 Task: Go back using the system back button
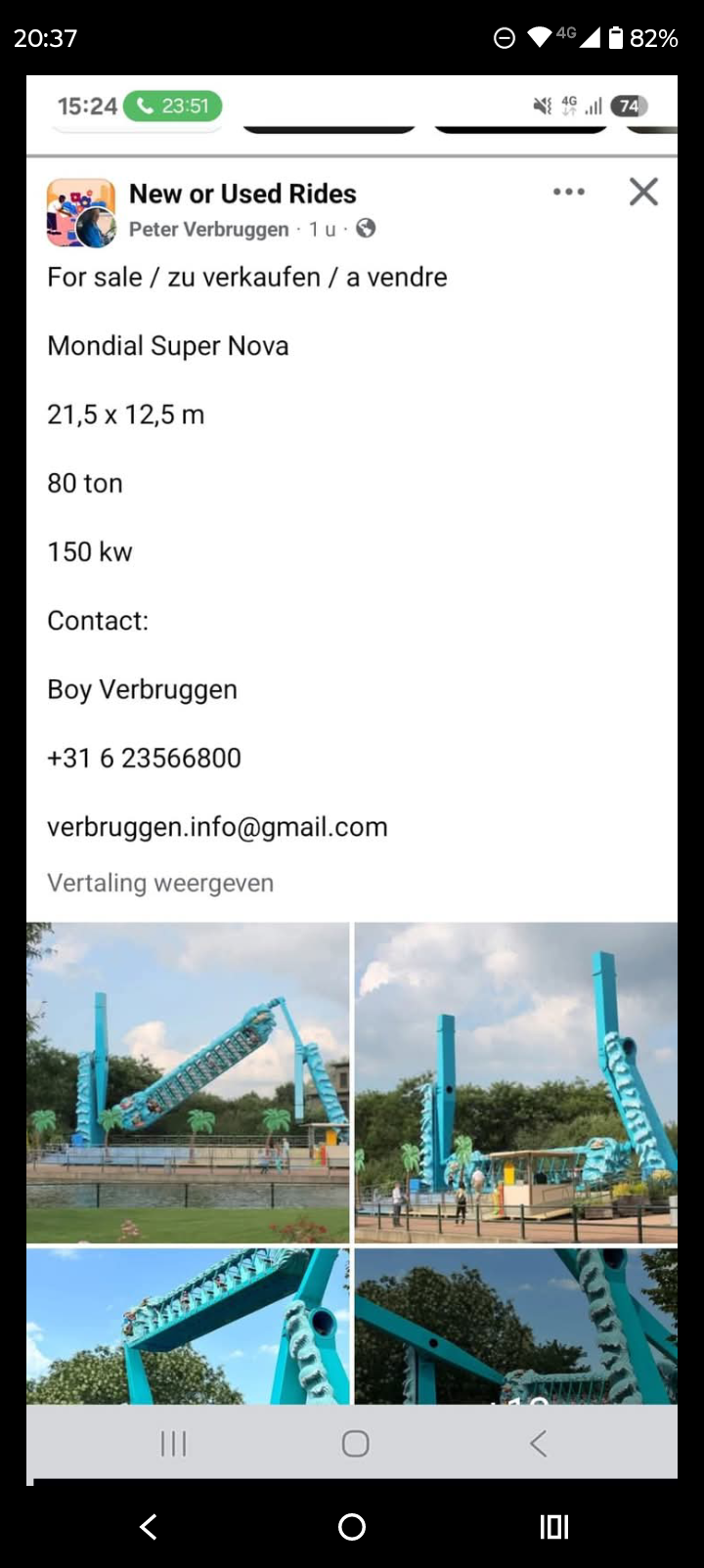[149, 1527]
